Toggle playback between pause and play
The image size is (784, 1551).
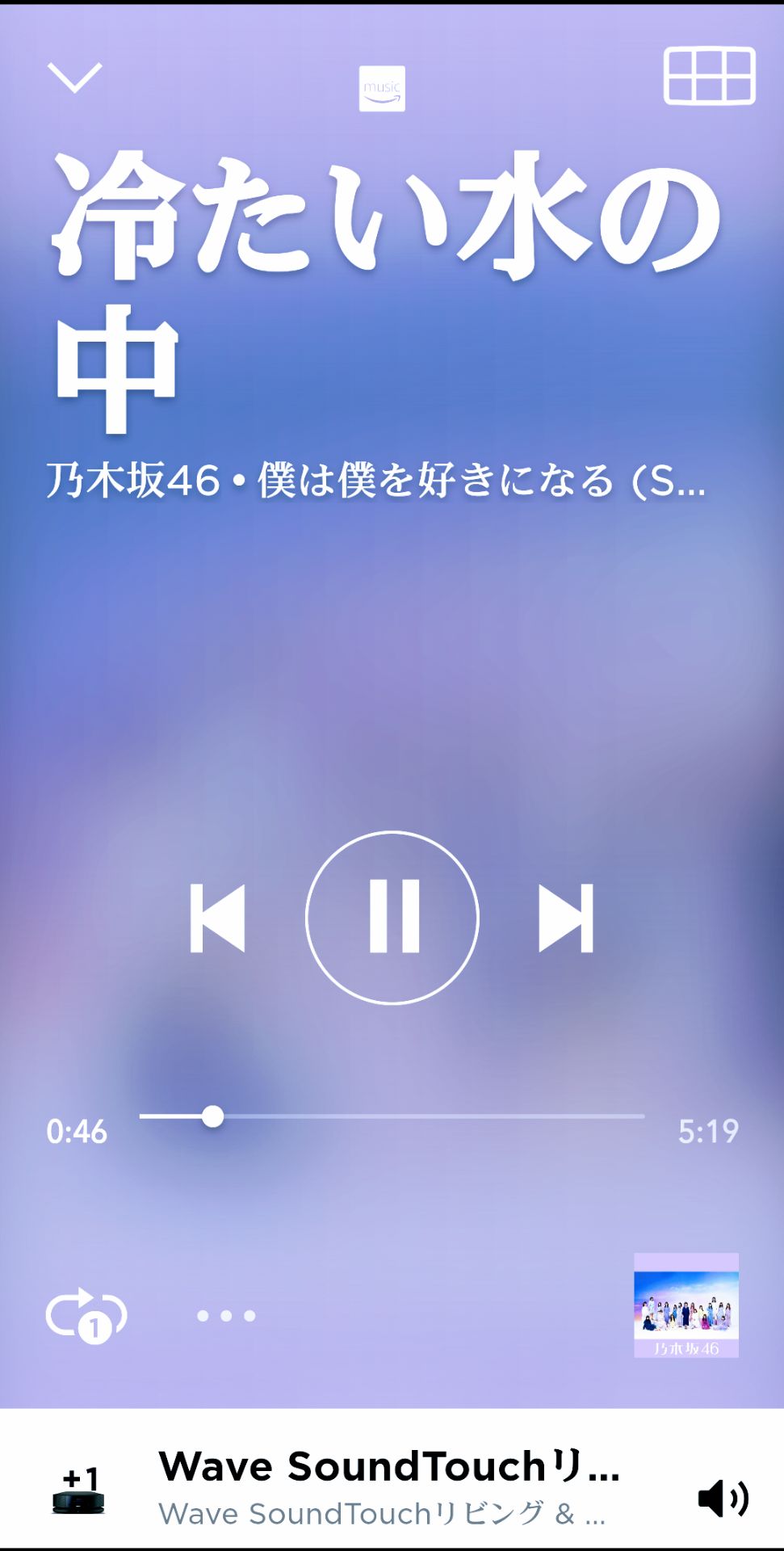pyautogui.click(x=393, y=916)
